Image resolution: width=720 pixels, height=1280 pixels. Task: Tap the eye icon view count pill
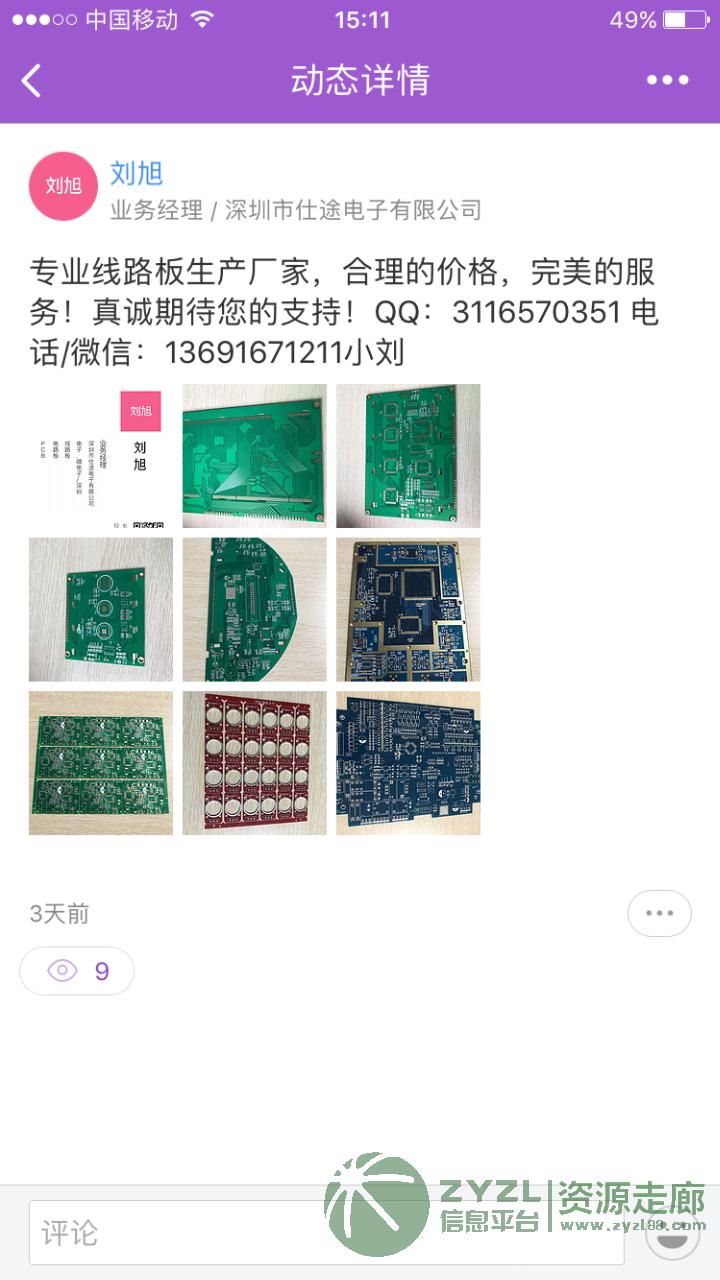pyautogui.click(x=77, y=971)
